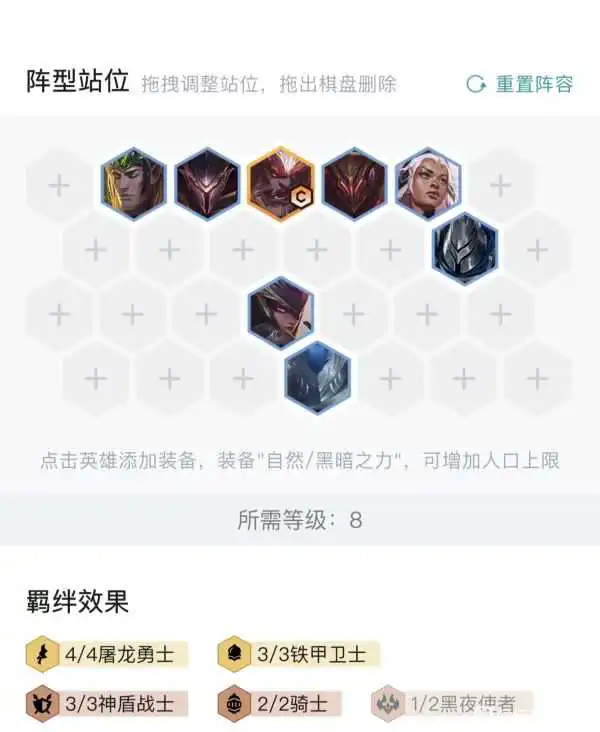View the 3/3神盾战士 trait effect
Viewport: 600px width, 732px height.
coord(107,703)
